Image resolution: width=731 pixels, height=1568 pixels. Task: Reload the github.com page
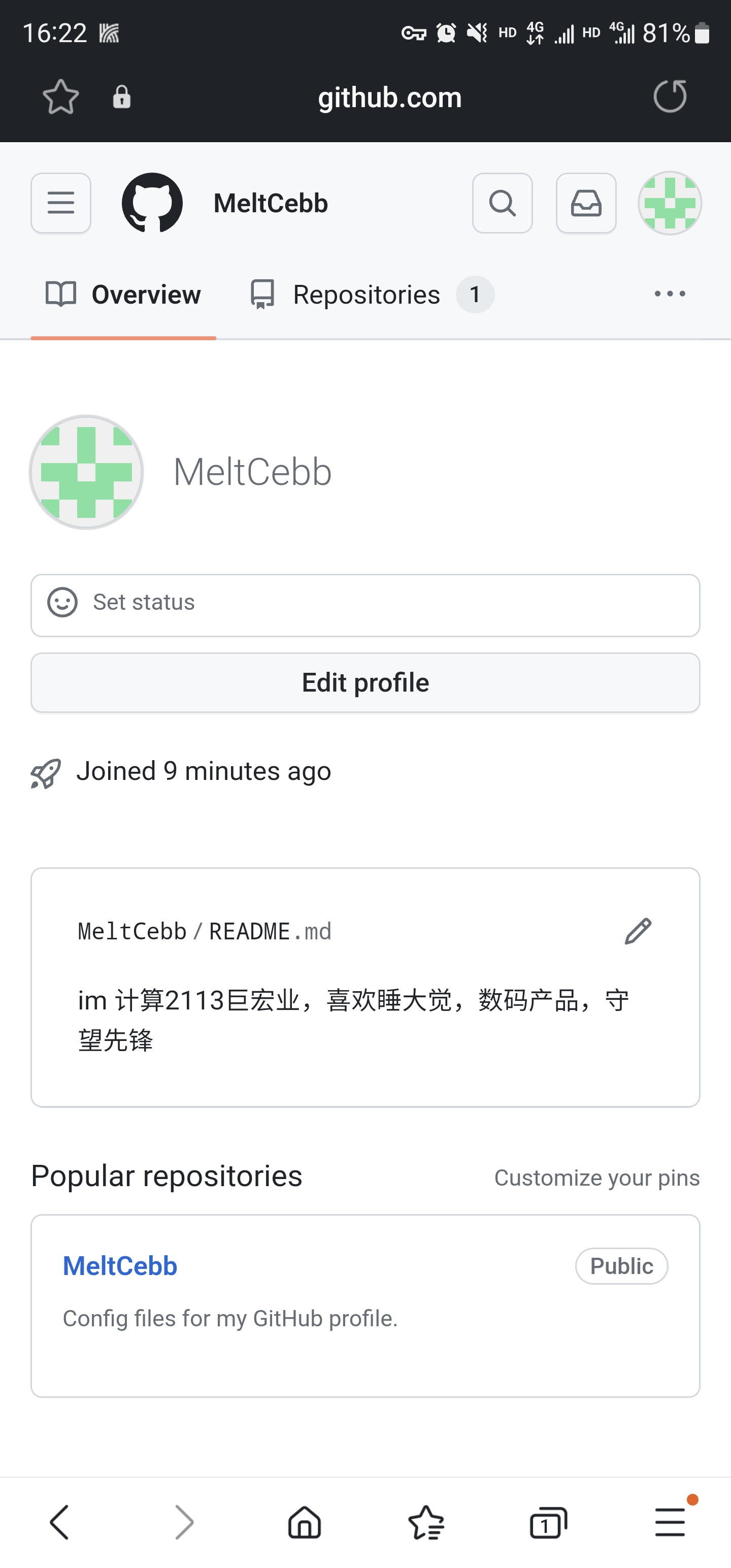tap(670, 97)
